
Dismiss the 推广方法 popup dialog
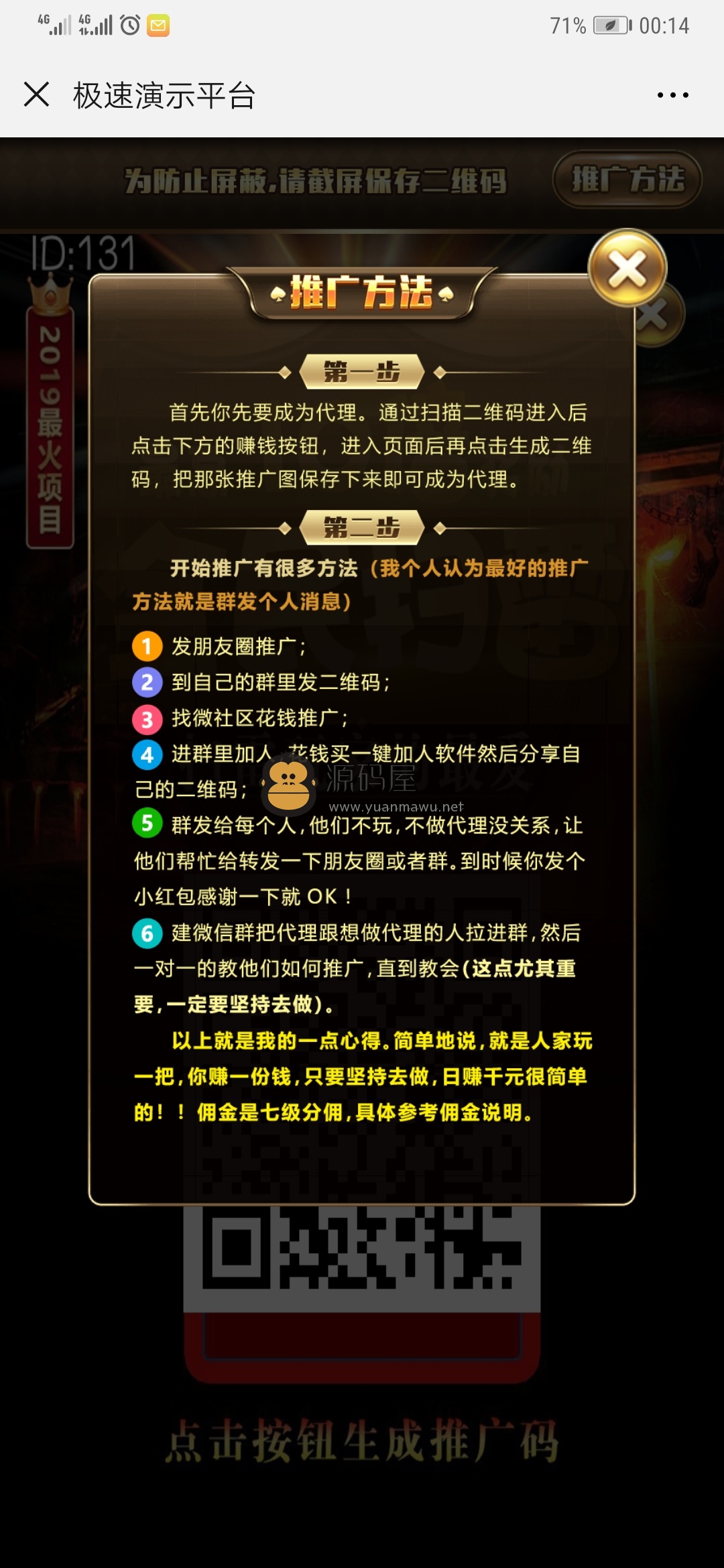tap(627, 269)
